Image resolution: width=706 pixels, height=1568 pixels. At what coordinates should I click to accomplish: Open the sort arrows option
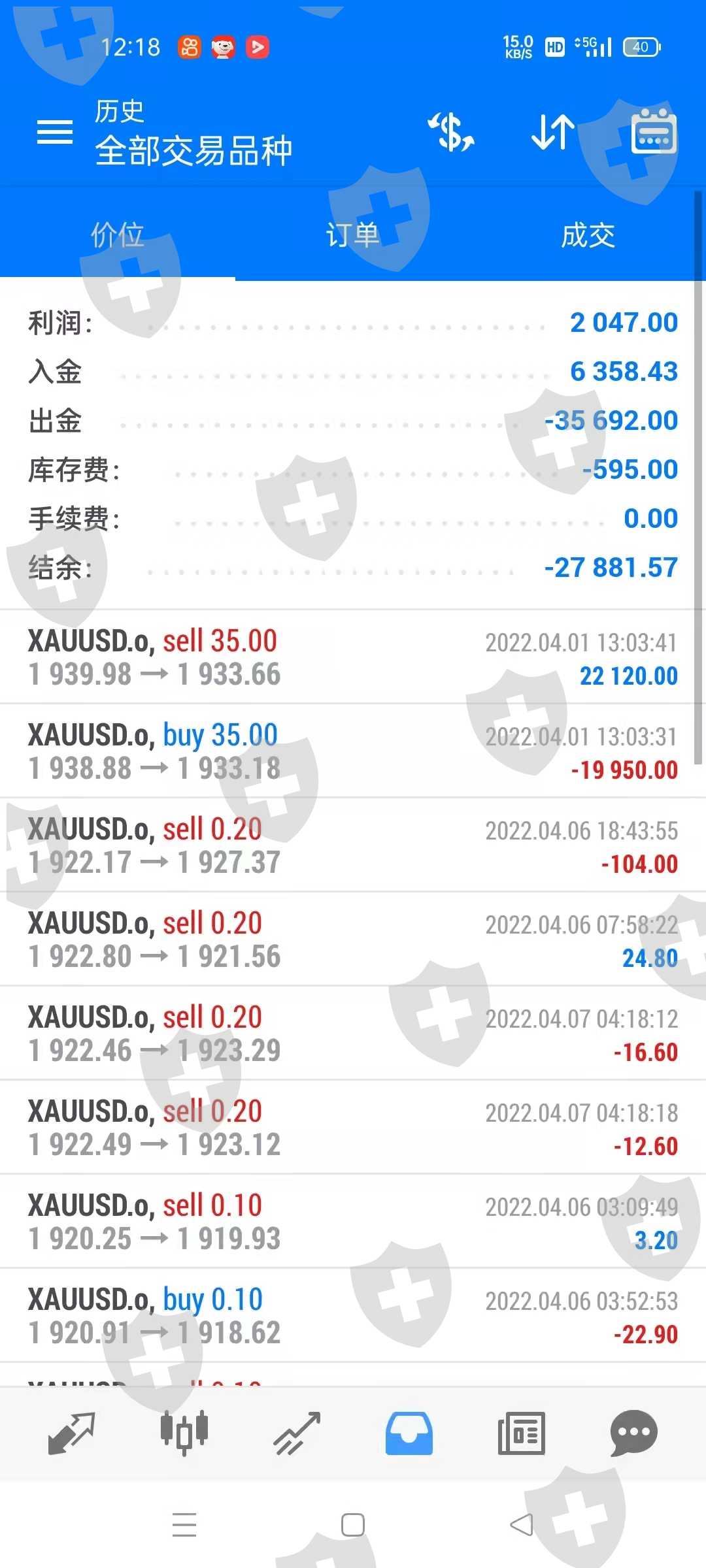(553, 132)
